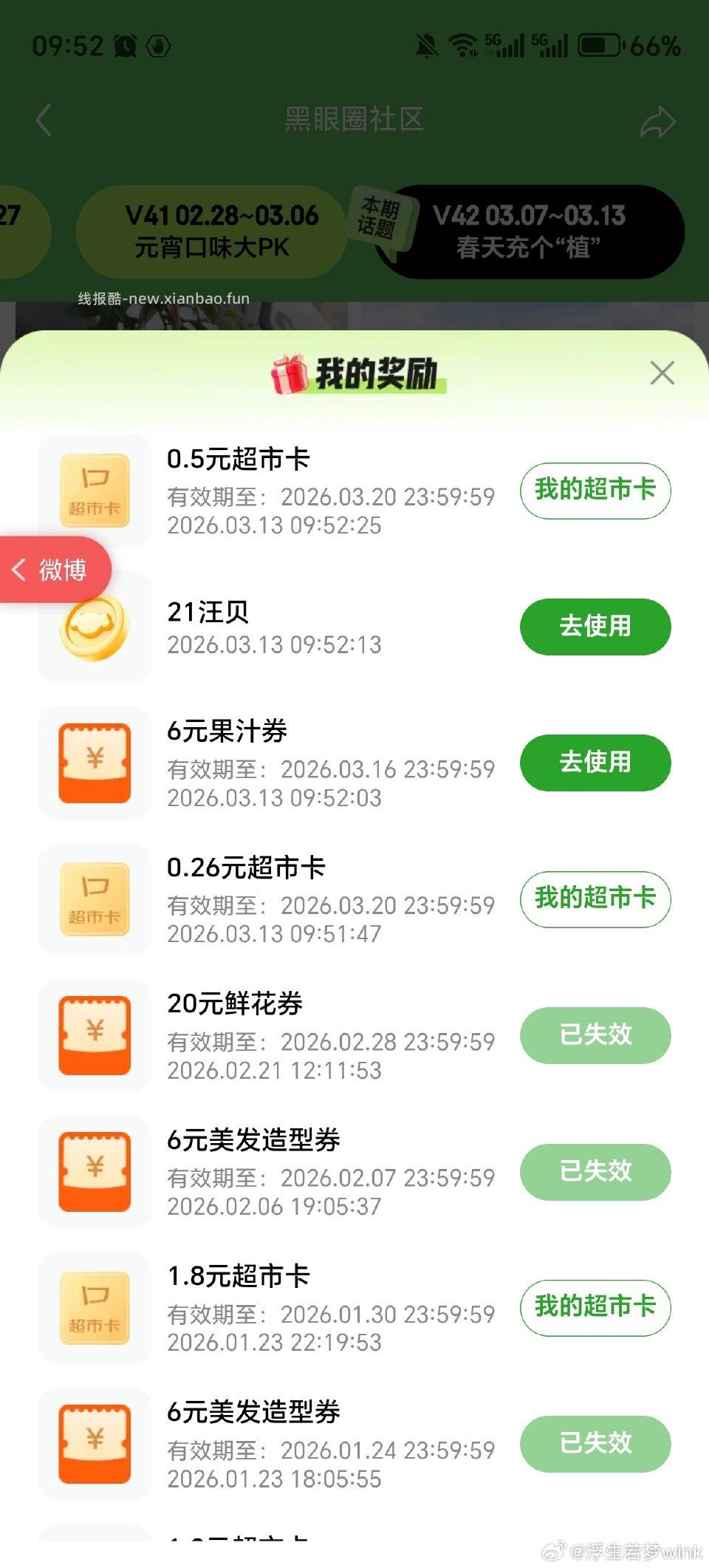Click 去使用 for the 6元果汁券
This screenshot has width=709, height=1568.
[595, 762]
